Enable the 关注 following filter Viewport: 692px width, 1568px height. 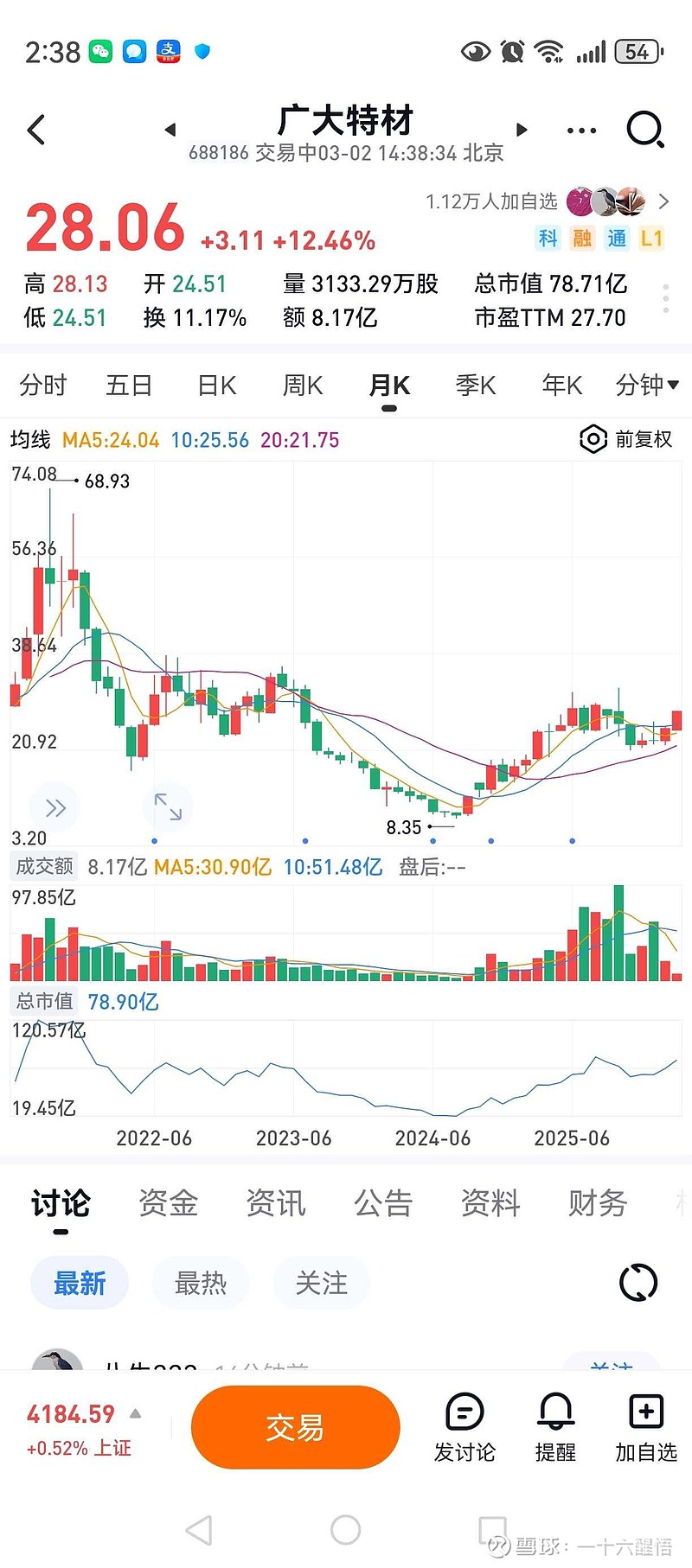321,1282
